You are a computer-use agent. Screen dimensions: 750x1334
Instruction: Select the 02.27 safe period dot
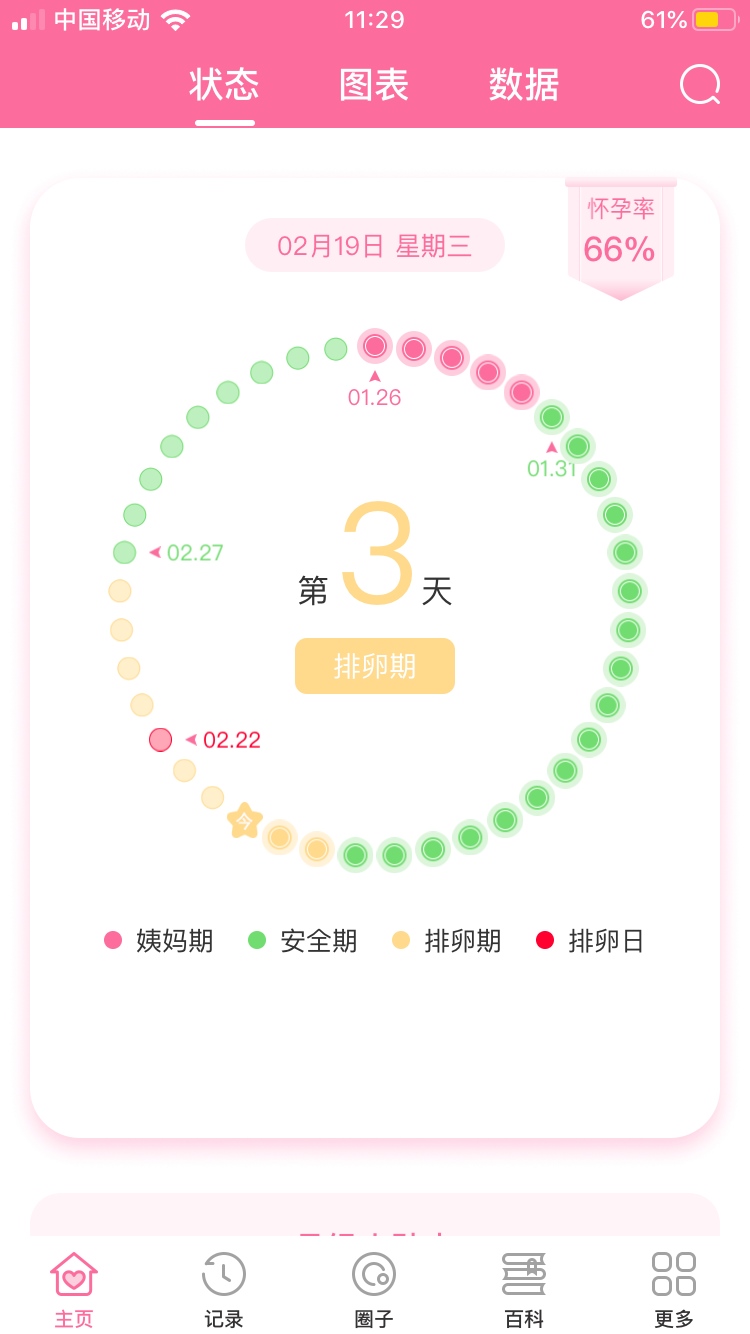pyautogui.click(x=125, y=552)
